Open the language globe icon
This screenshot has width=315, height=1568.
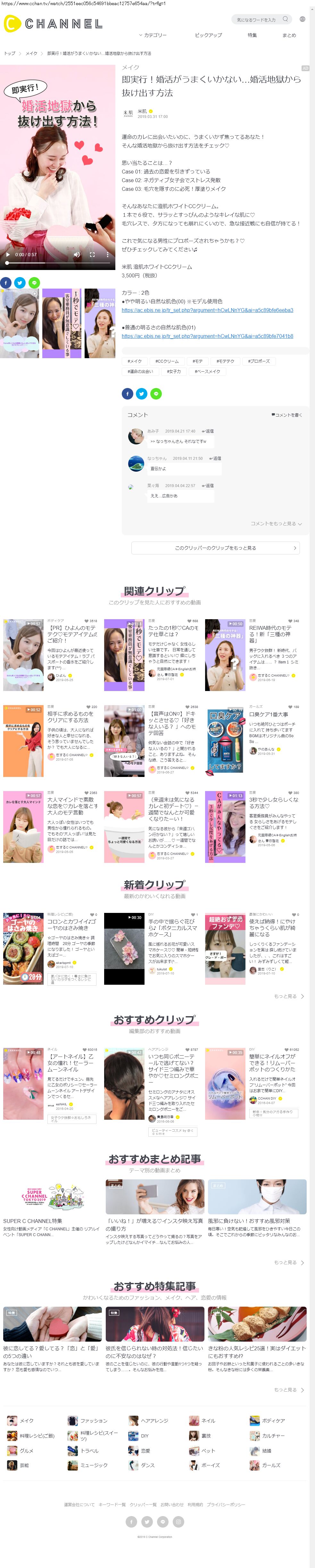tap(302, 20)
